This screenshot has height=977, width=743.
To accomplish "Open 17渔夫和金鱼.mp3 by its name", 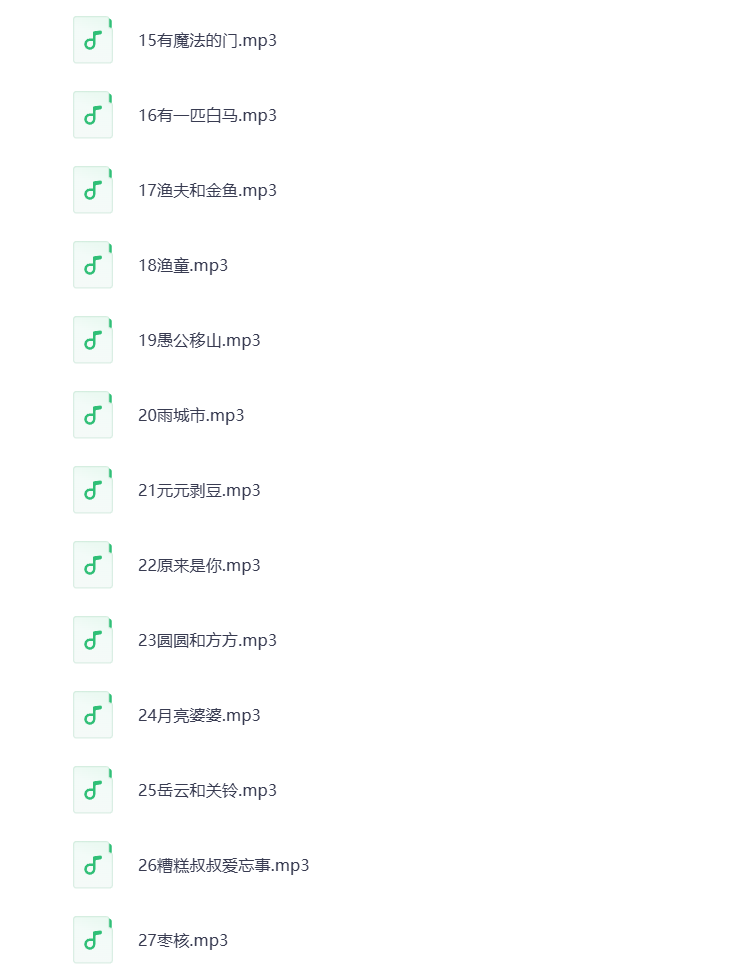I will point(207,190).
